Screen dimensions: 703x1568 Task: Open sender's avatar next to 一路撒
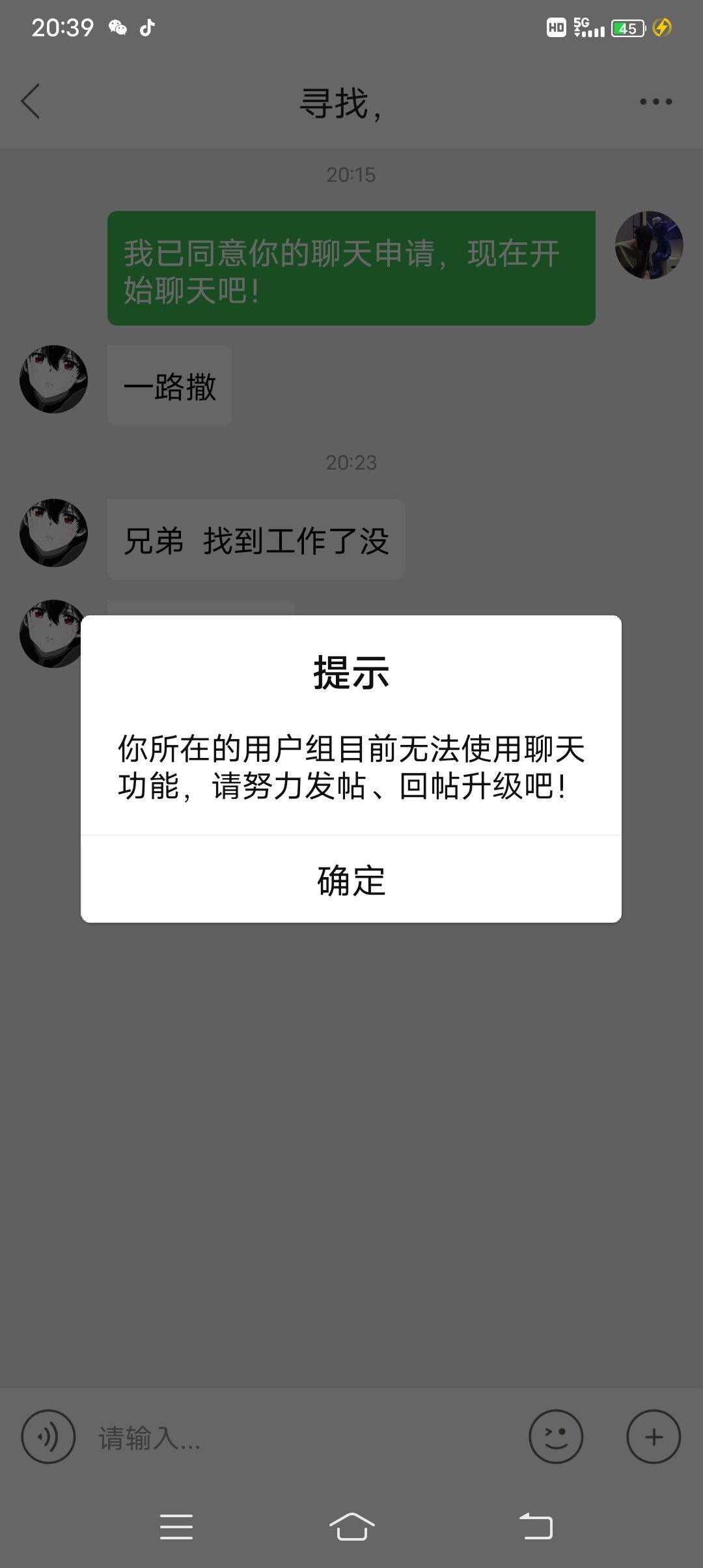click(x=54, y=379)
